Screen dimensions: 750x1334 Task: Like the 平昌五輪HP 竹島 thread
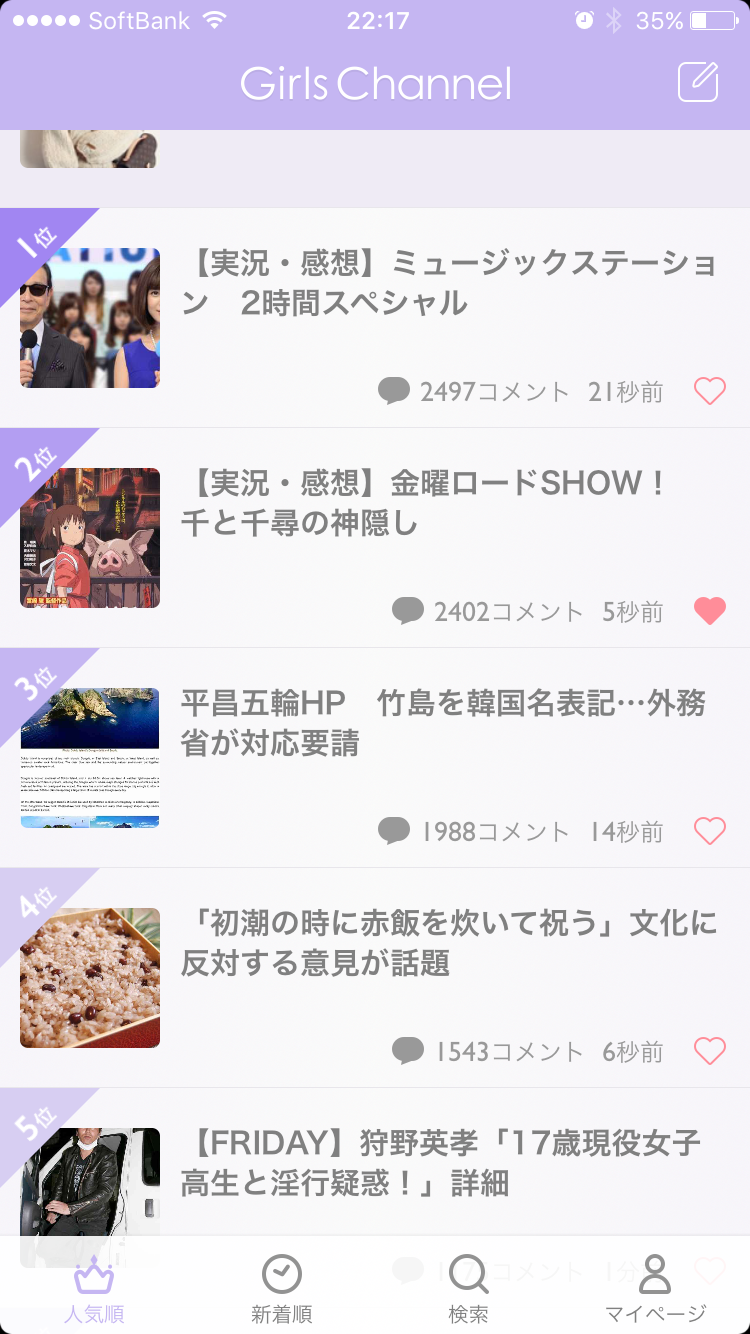pyautogui.click(x=709, y=831)
